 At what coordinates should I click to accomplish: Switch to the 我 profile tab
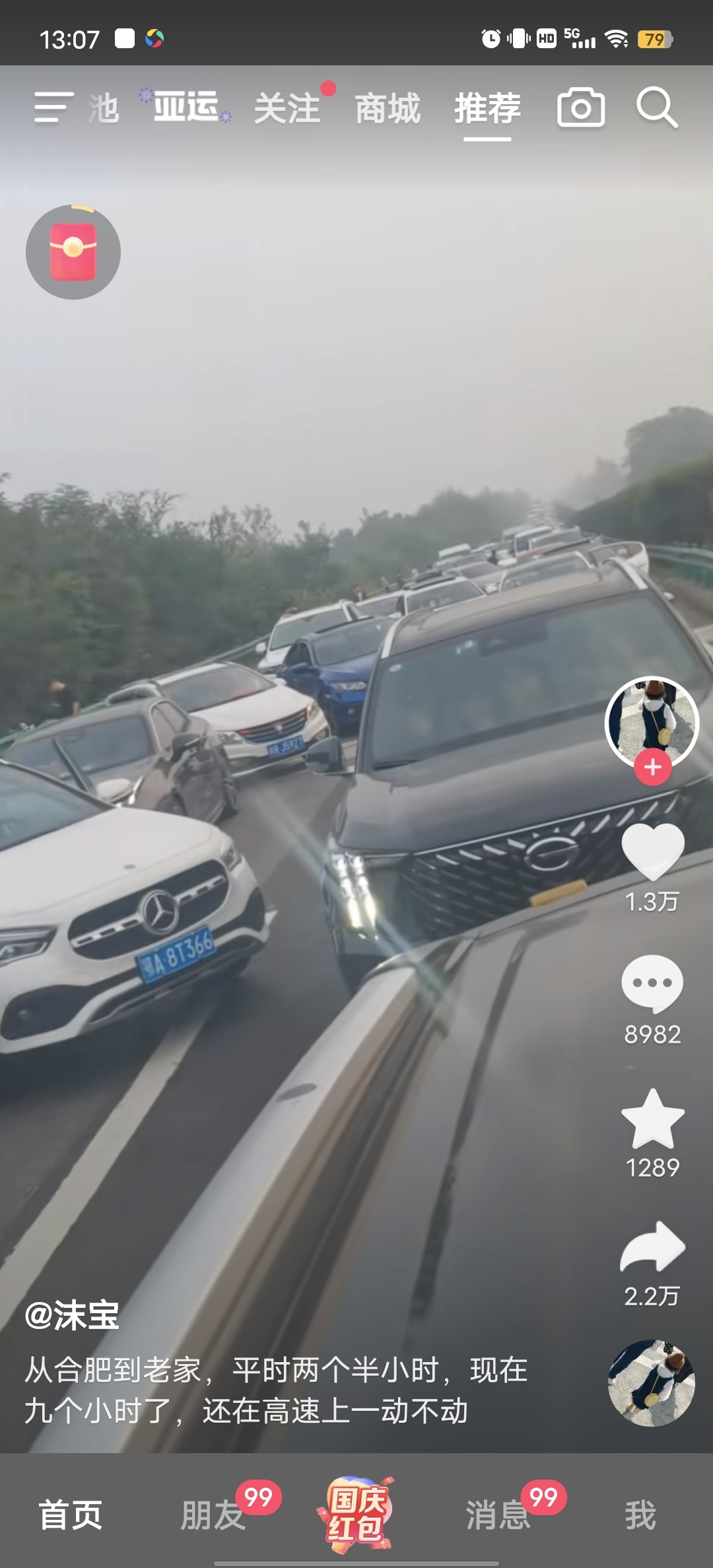pos(640,1515)
